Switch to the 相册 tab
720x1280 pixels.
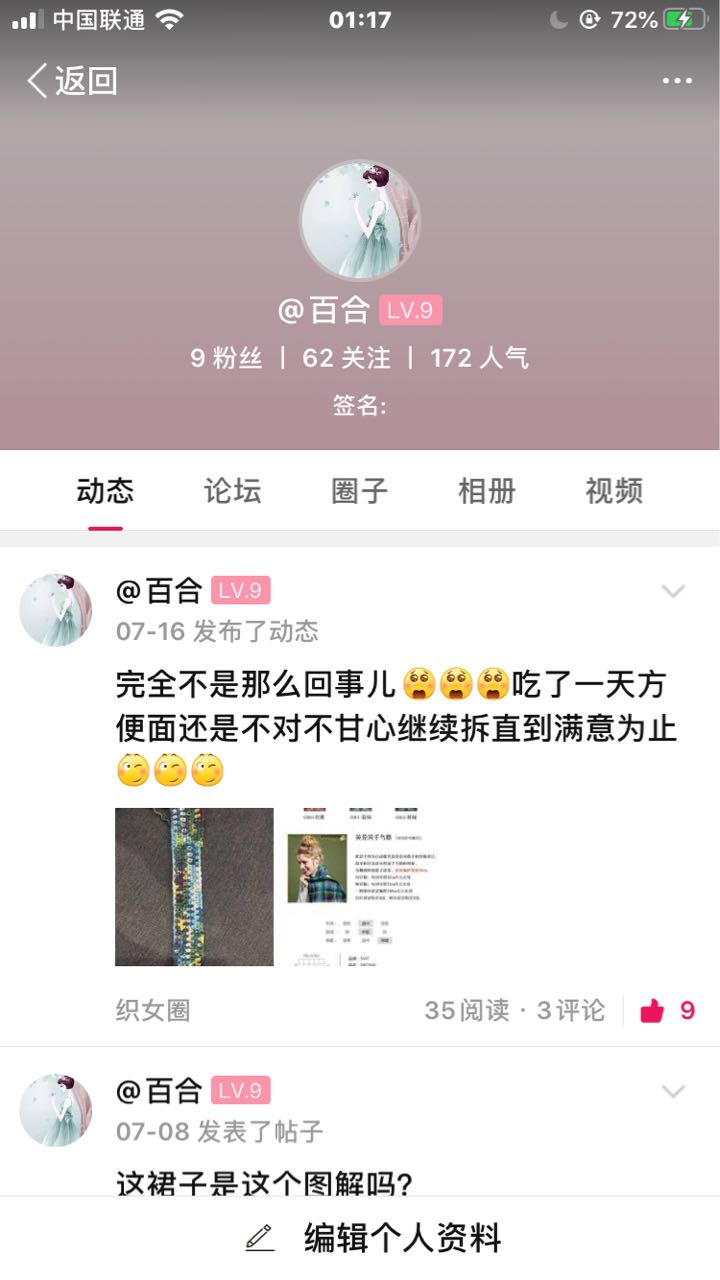487,491
